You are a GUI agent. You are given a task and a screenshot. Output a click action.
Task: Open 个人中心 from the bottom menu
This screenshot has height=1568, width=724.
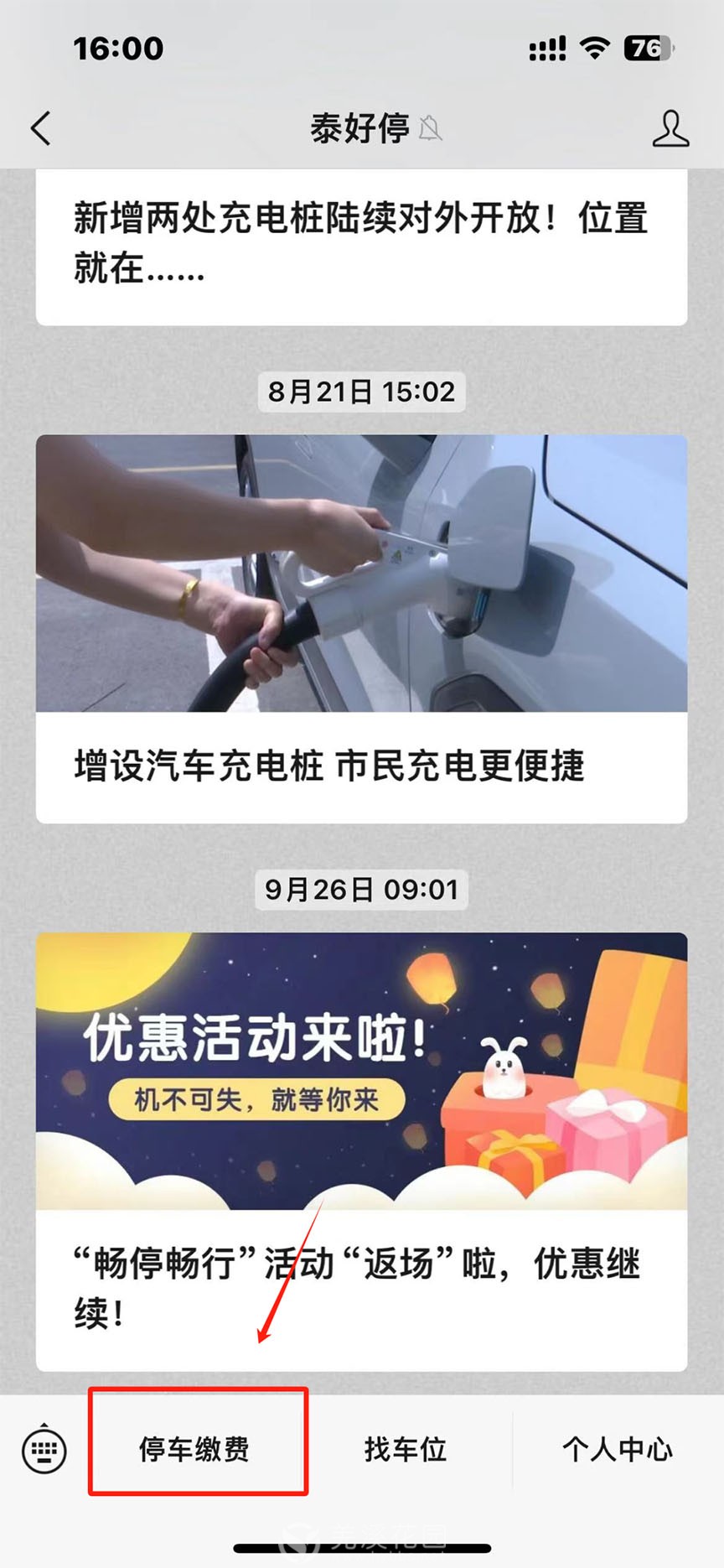coord(618,1449)
